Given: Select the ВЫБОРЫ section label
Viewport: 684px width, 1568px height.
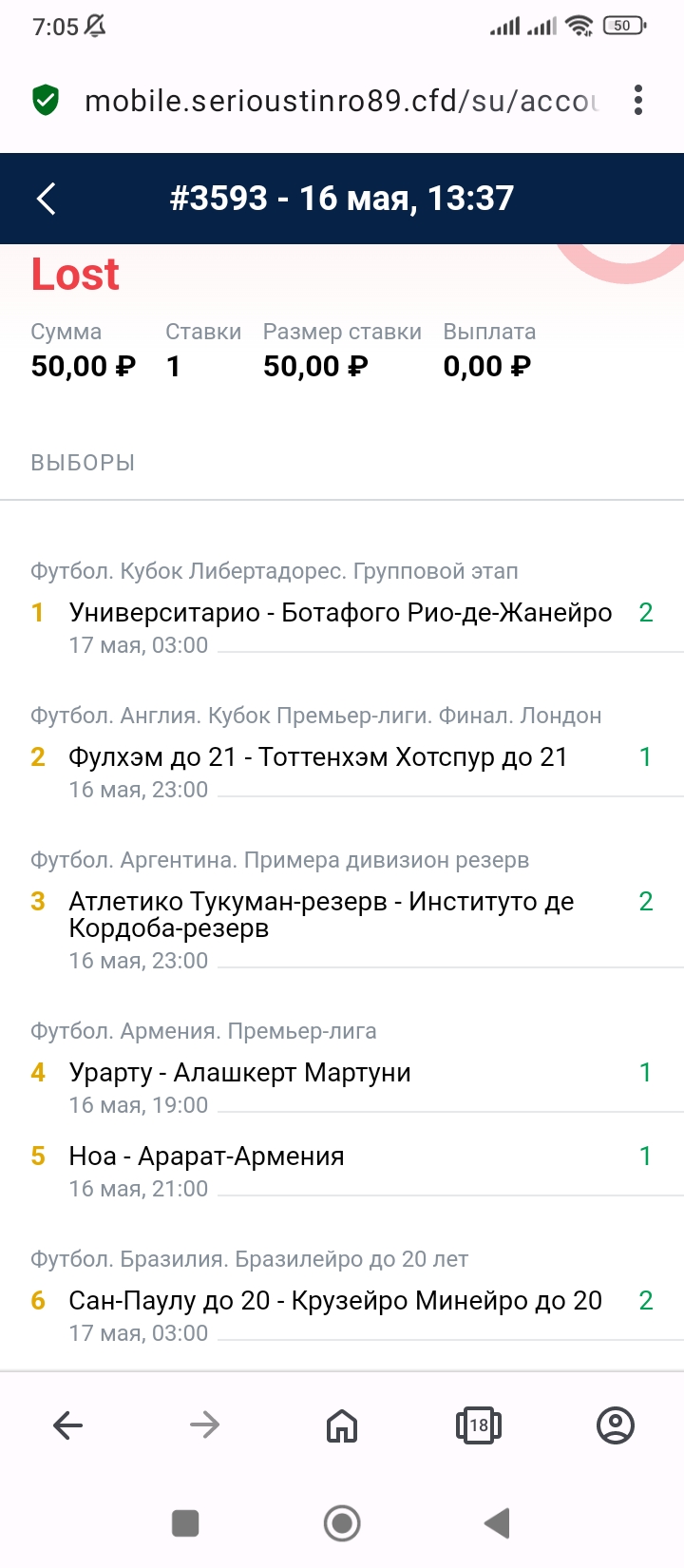Looking at the screenshot, I should tap(83, 463).
